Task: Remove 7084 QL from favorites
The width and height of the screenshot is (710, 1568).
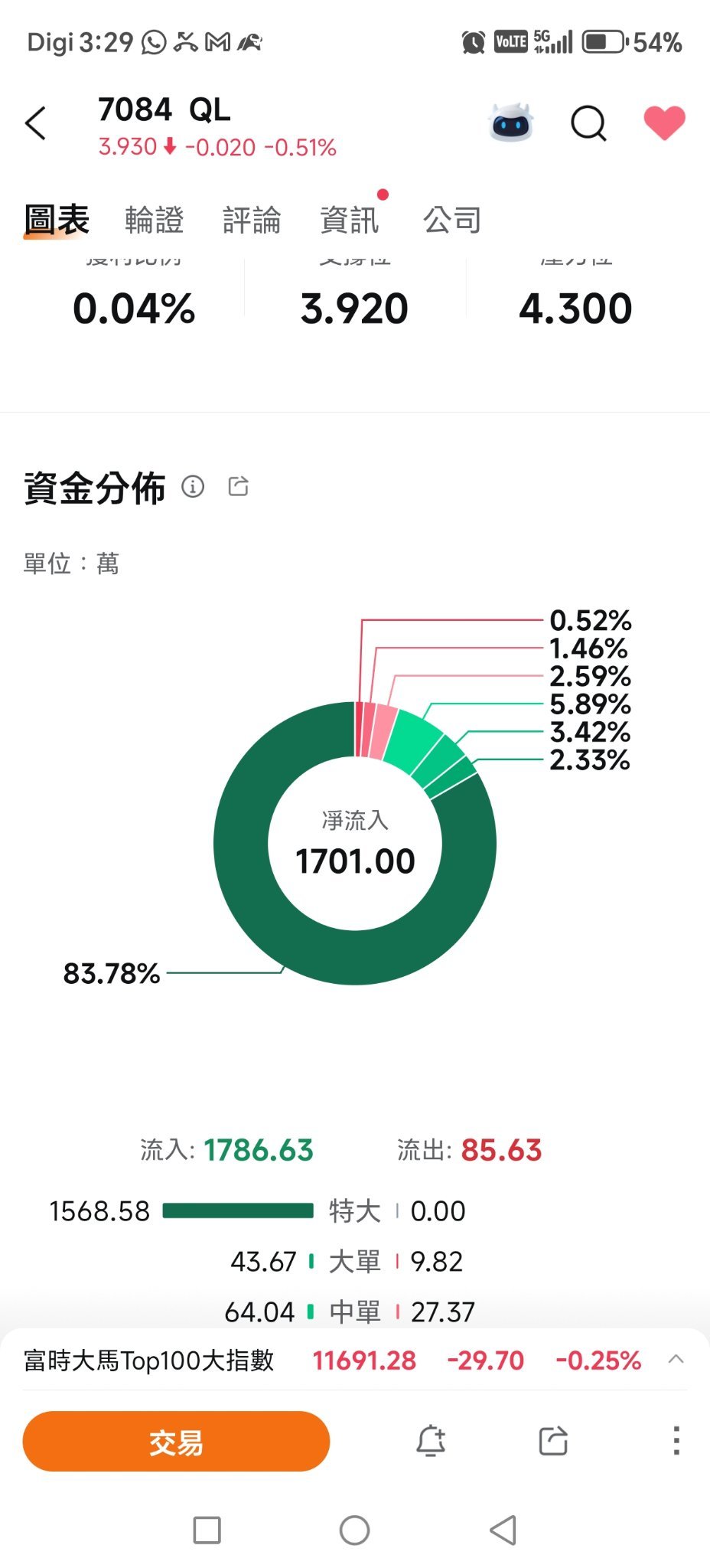Action: pos(663,122)
